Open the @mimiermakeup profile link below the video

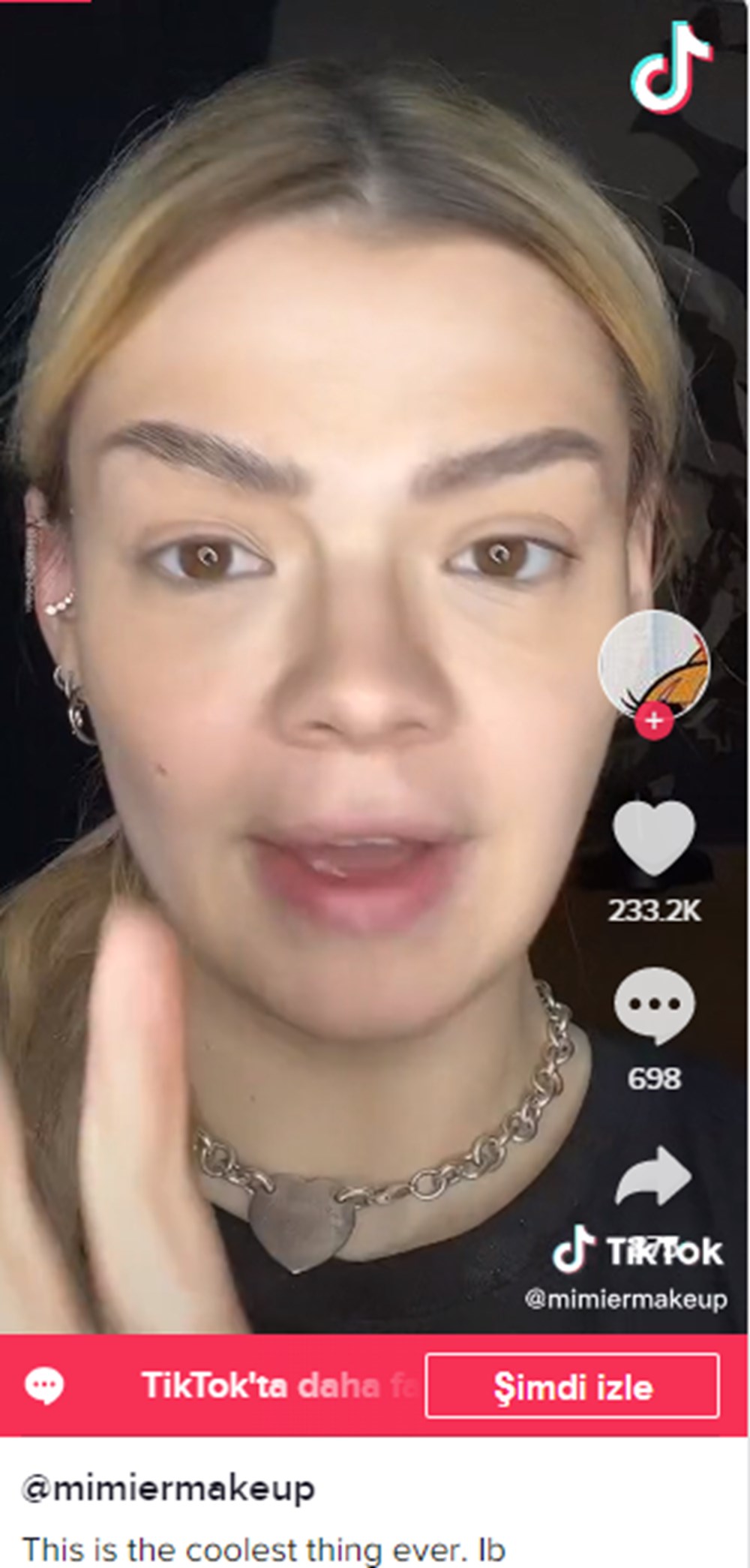pyautogui.click(x=168, y=1487)
